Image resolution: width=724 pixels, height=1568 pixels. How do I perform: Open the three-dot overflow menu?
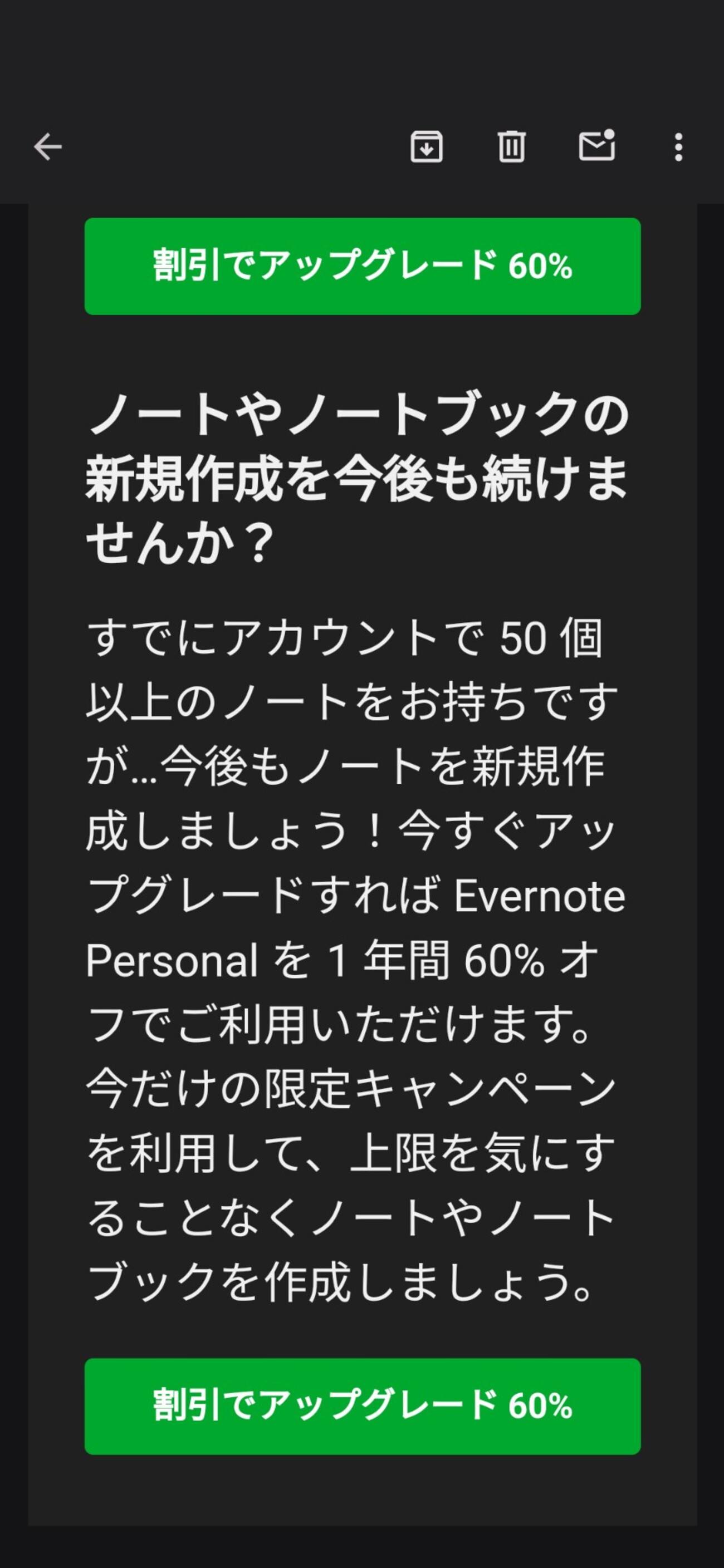tap(678, 147)
